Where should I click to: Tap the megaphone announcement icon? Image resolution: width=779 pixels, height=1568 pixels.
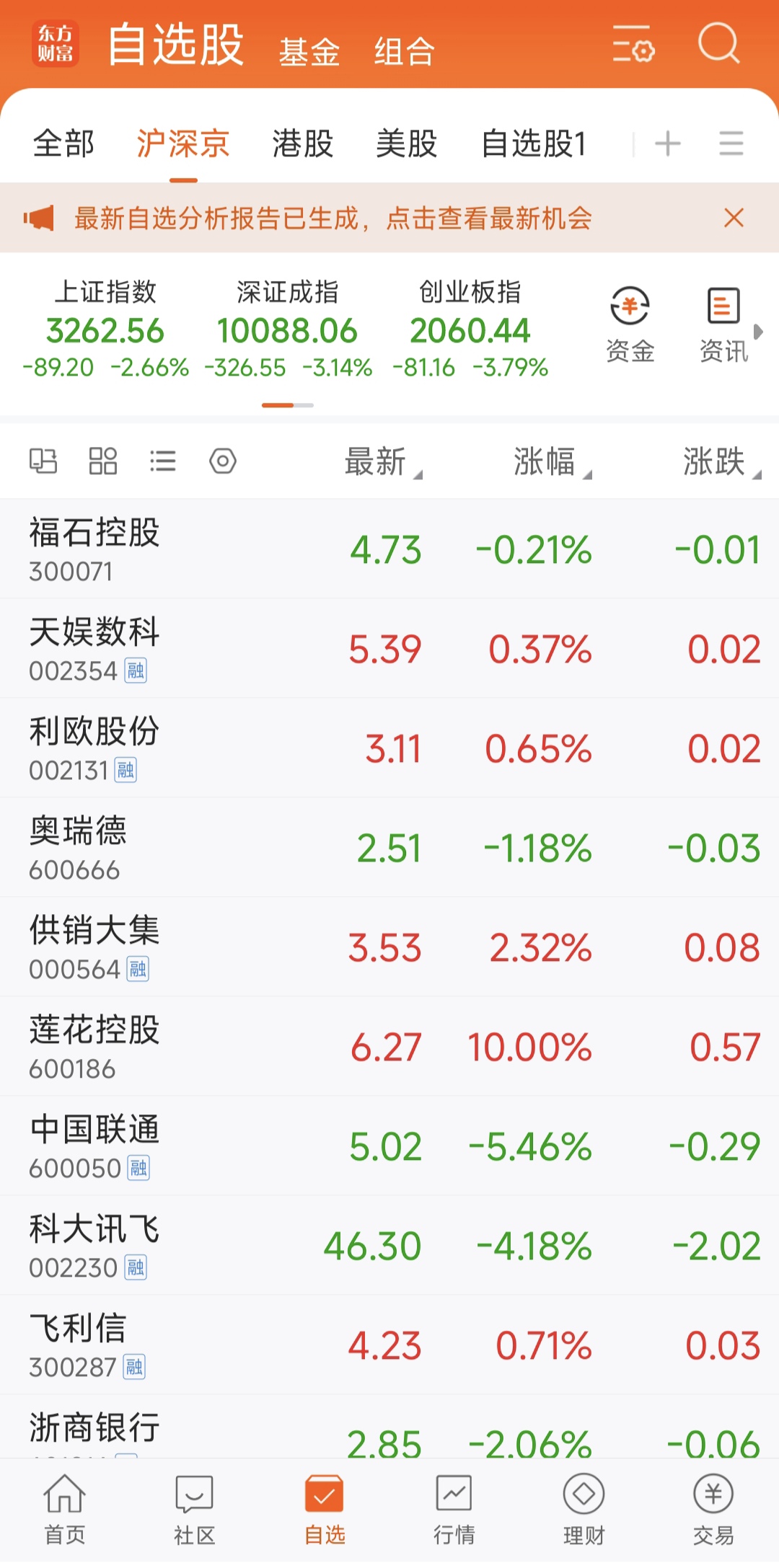[x=41, y=218]
